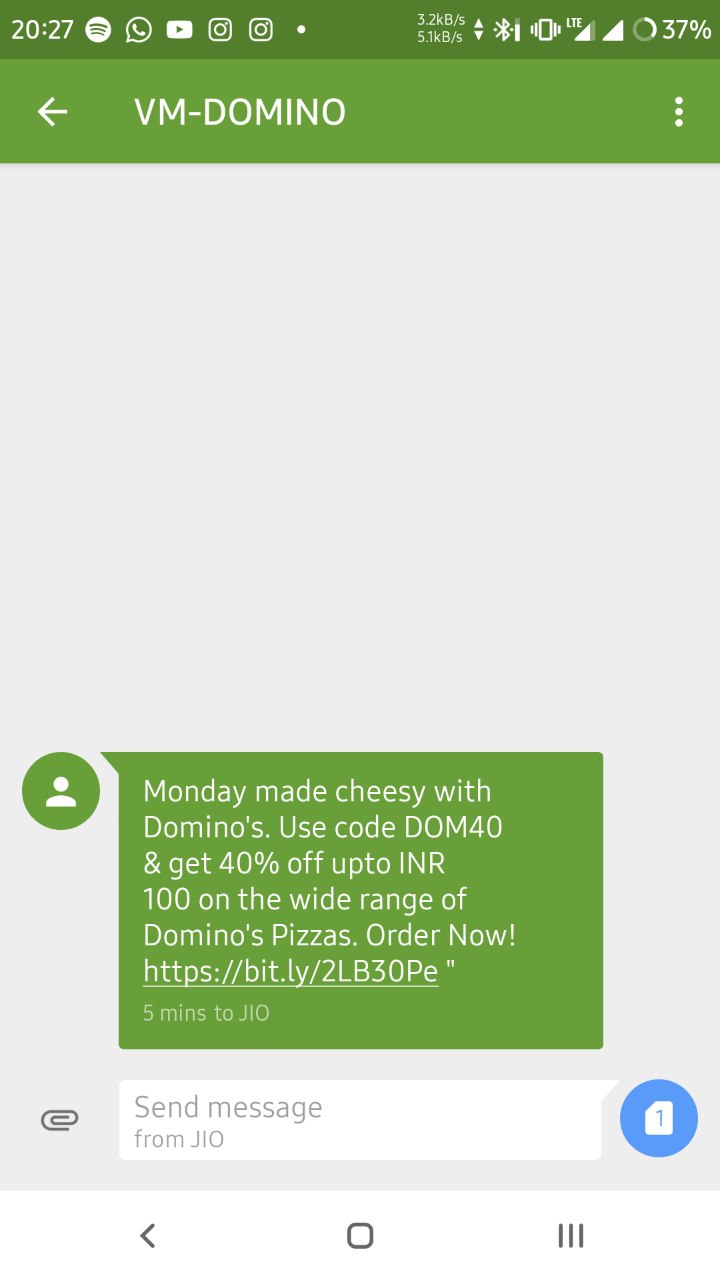
Task: Focus the Send message text field
Action: click(x=360, y=1120)
